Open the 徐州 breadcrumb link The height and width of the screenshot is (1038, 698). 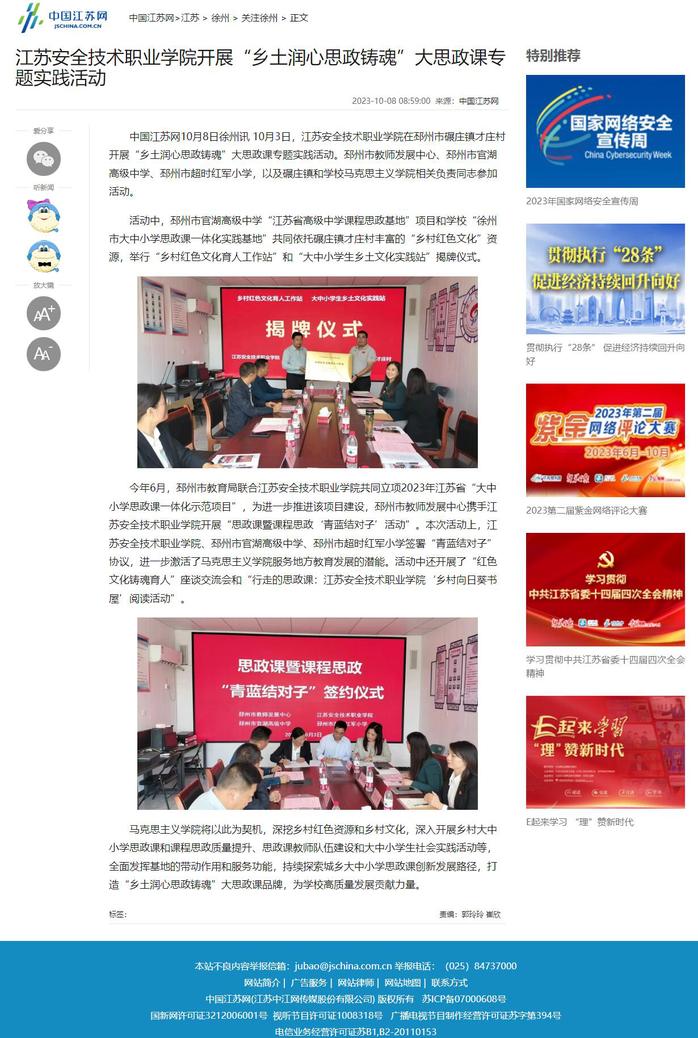(x=220, y=18)
